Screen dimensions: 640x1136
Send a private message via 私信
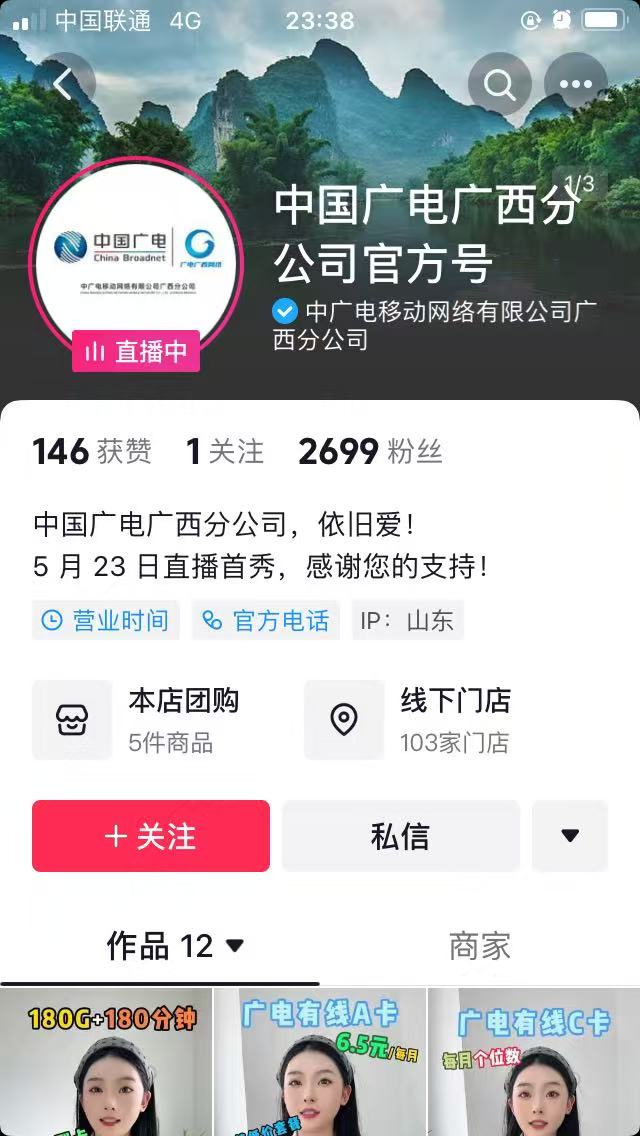(x=400, y=836)
